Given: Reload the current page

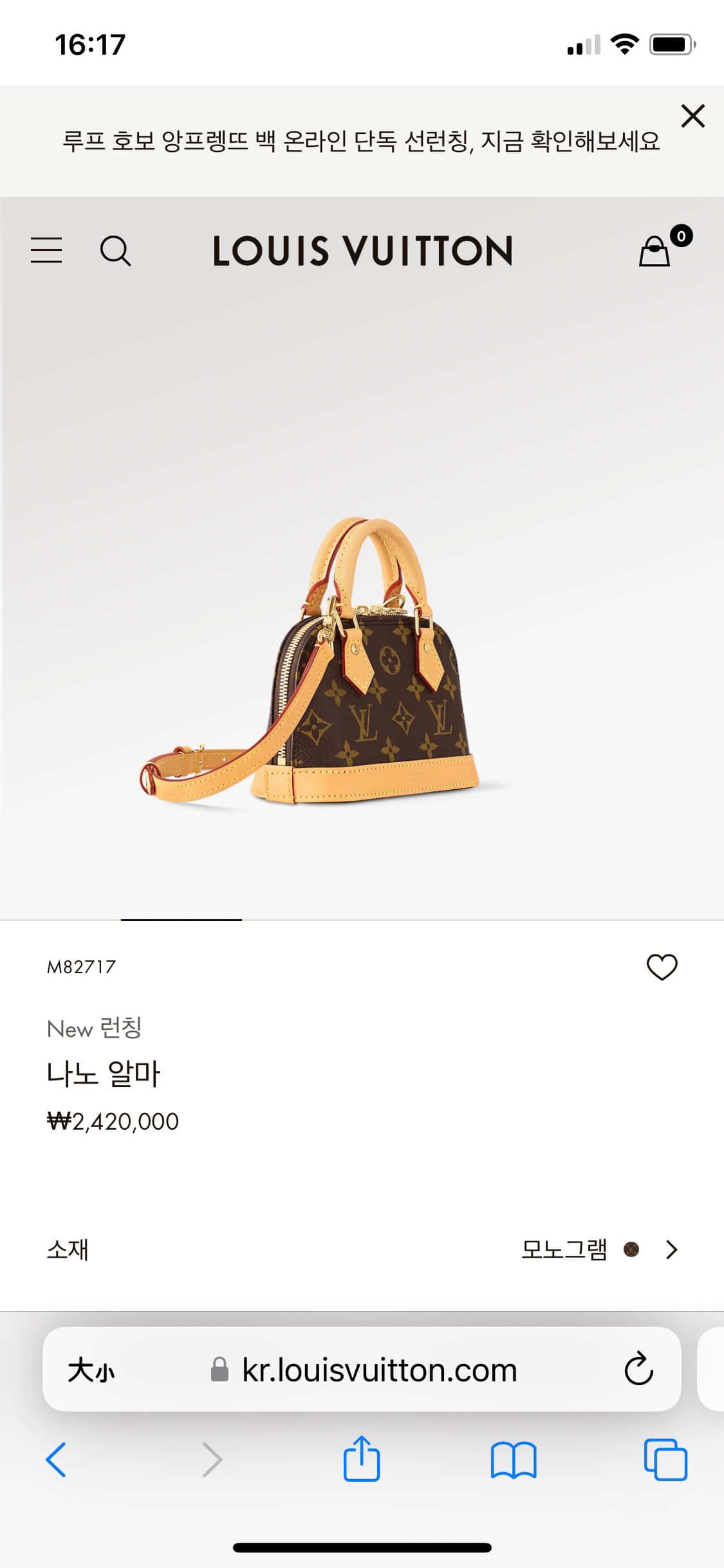Looking at the screenshot, I should point(638,1370).
